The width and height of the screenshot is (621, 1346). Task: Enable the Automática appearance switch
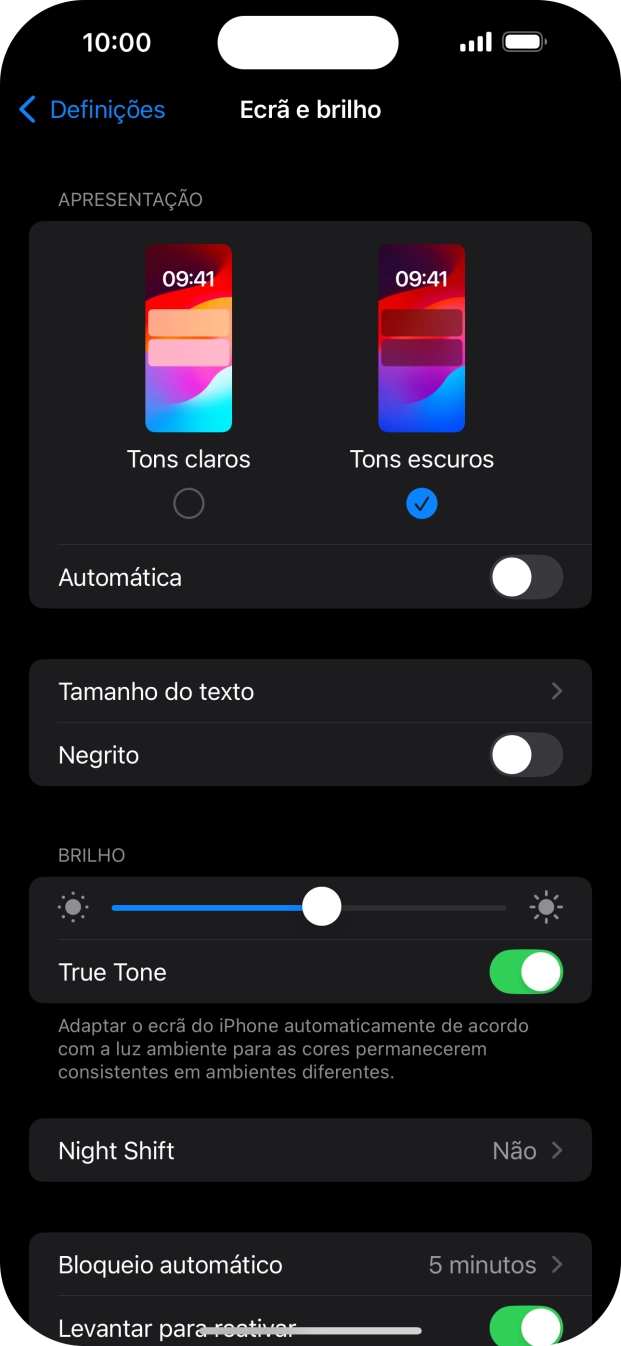click(x=526, y=578)
